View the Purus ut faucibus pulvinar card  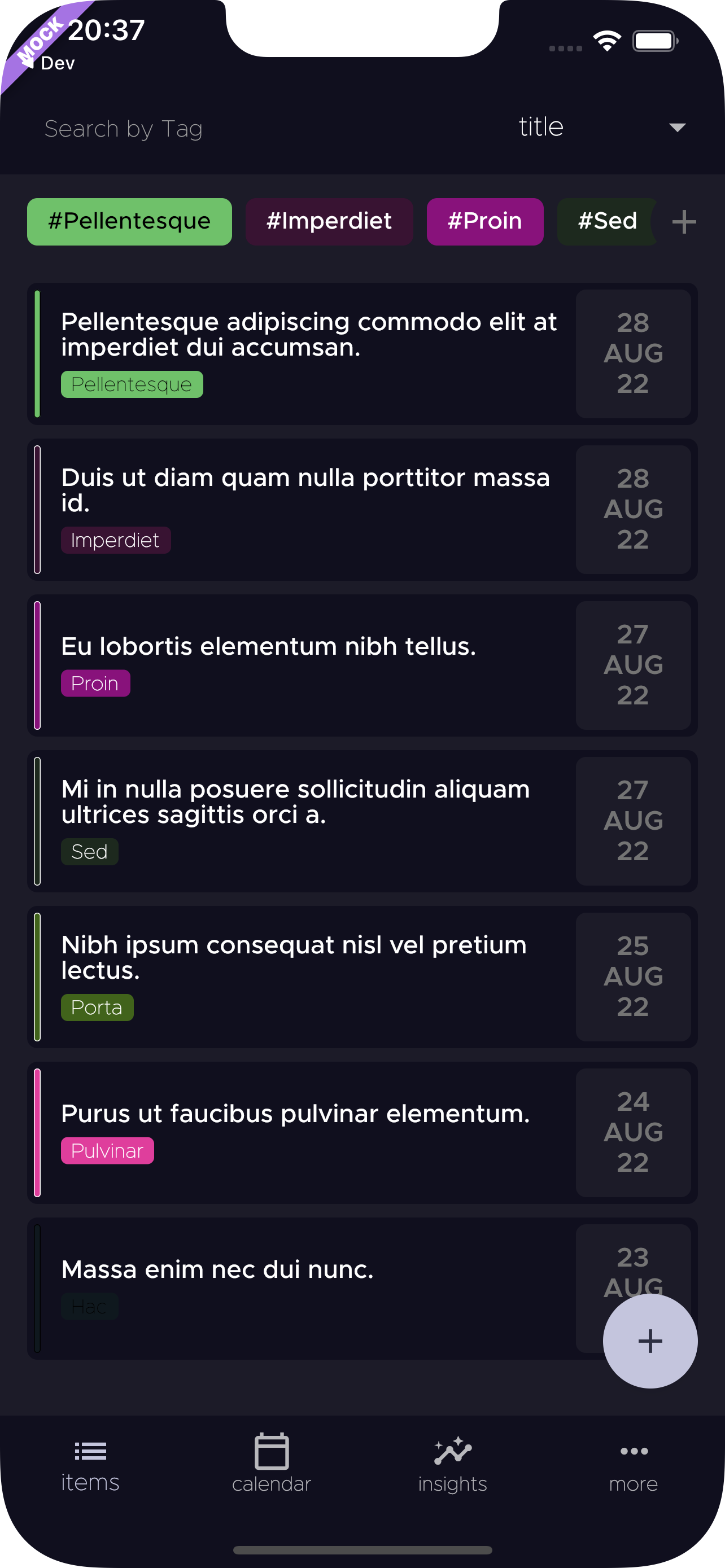point(362,1133)
